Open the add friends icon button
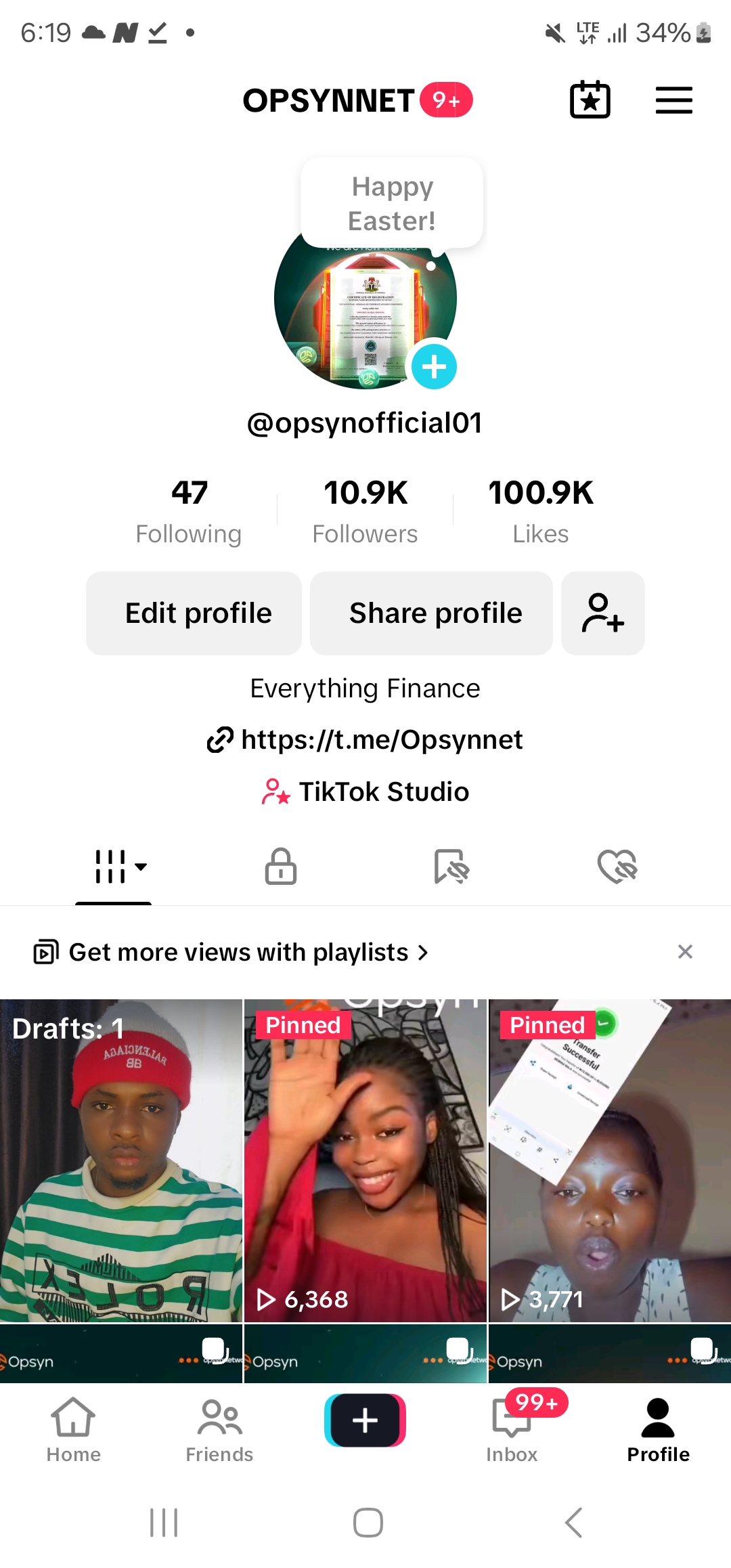Viewport: 731px width, 1568px height. (603, 613)
